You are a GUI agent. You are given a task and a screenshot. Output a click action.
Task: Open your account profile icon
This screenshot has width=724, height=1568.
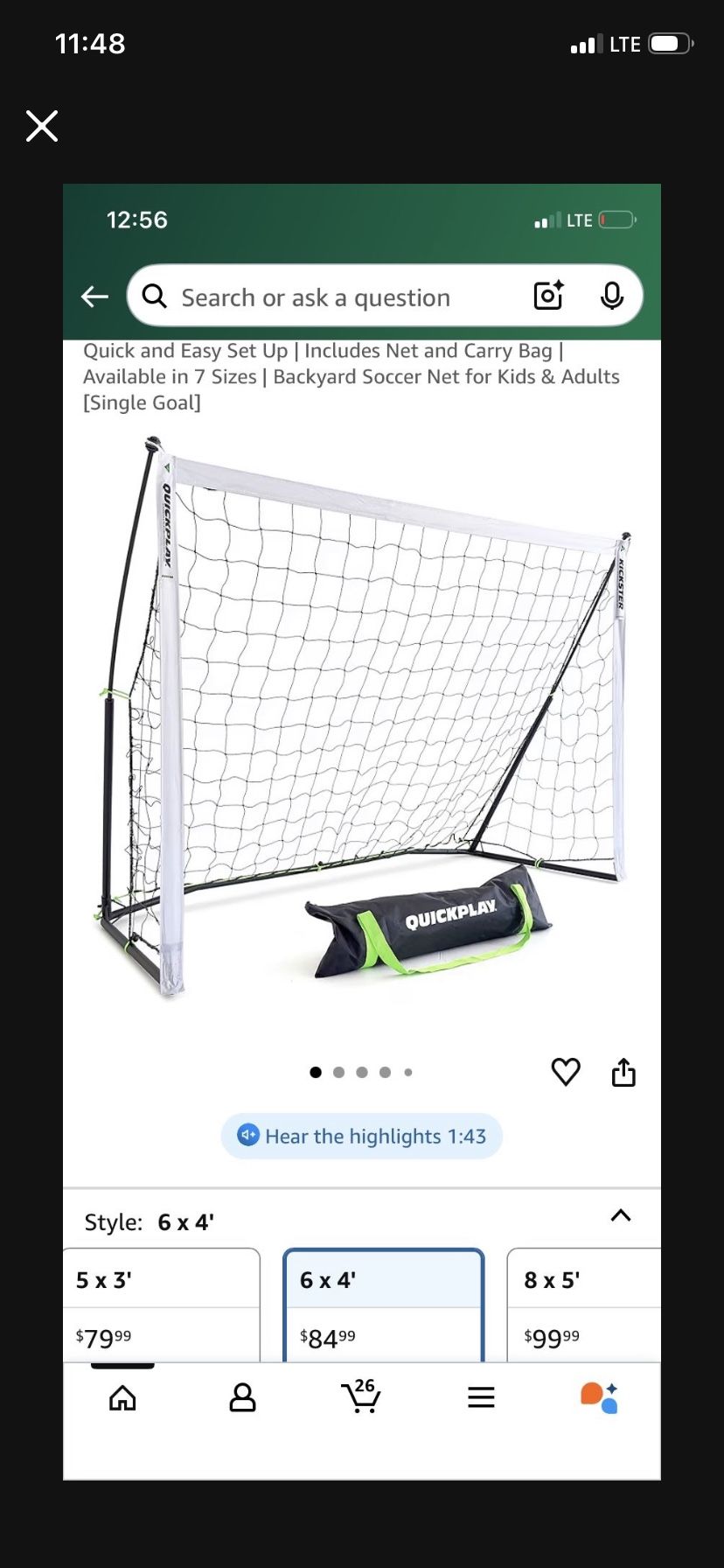click(242, 1398)
